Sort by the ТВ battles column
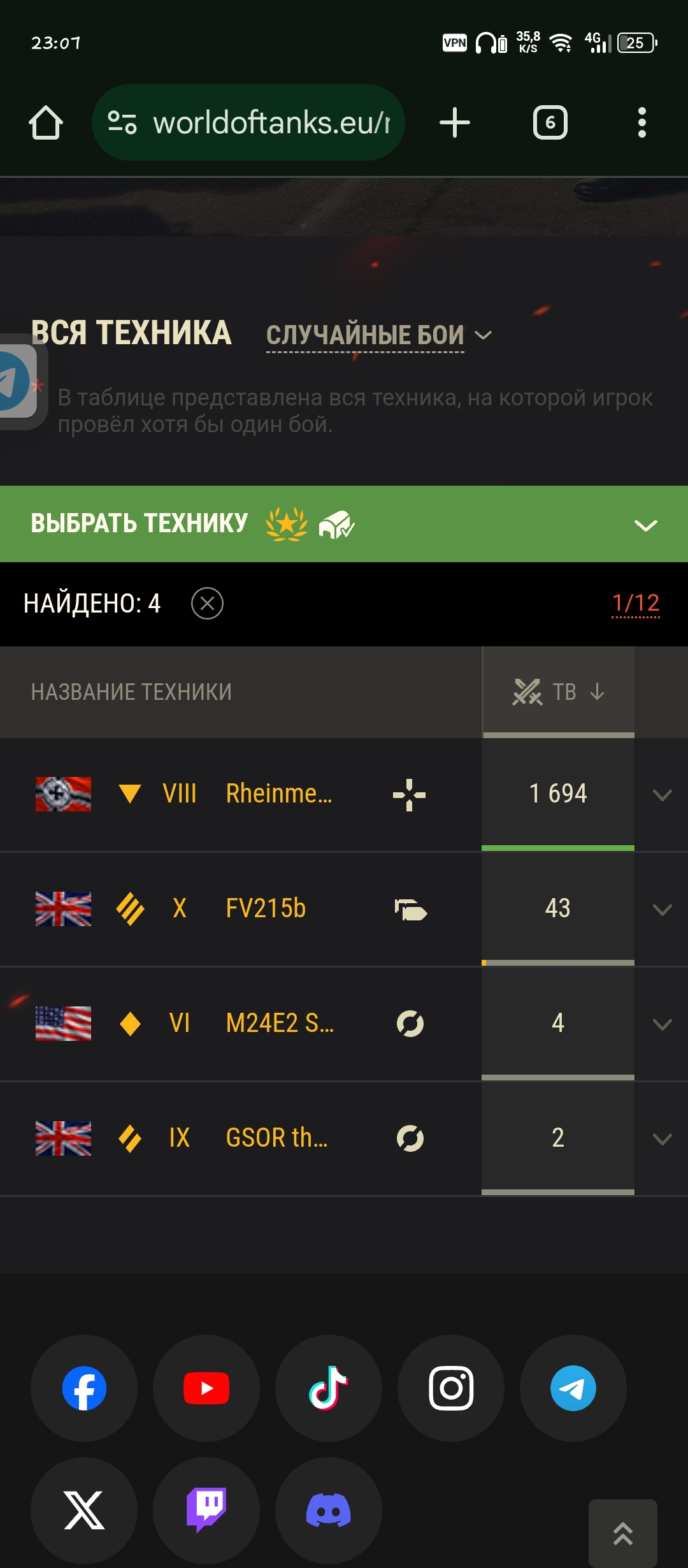Image resolution: width=688 pixels, height=1568 pixels. click(559, 692)
